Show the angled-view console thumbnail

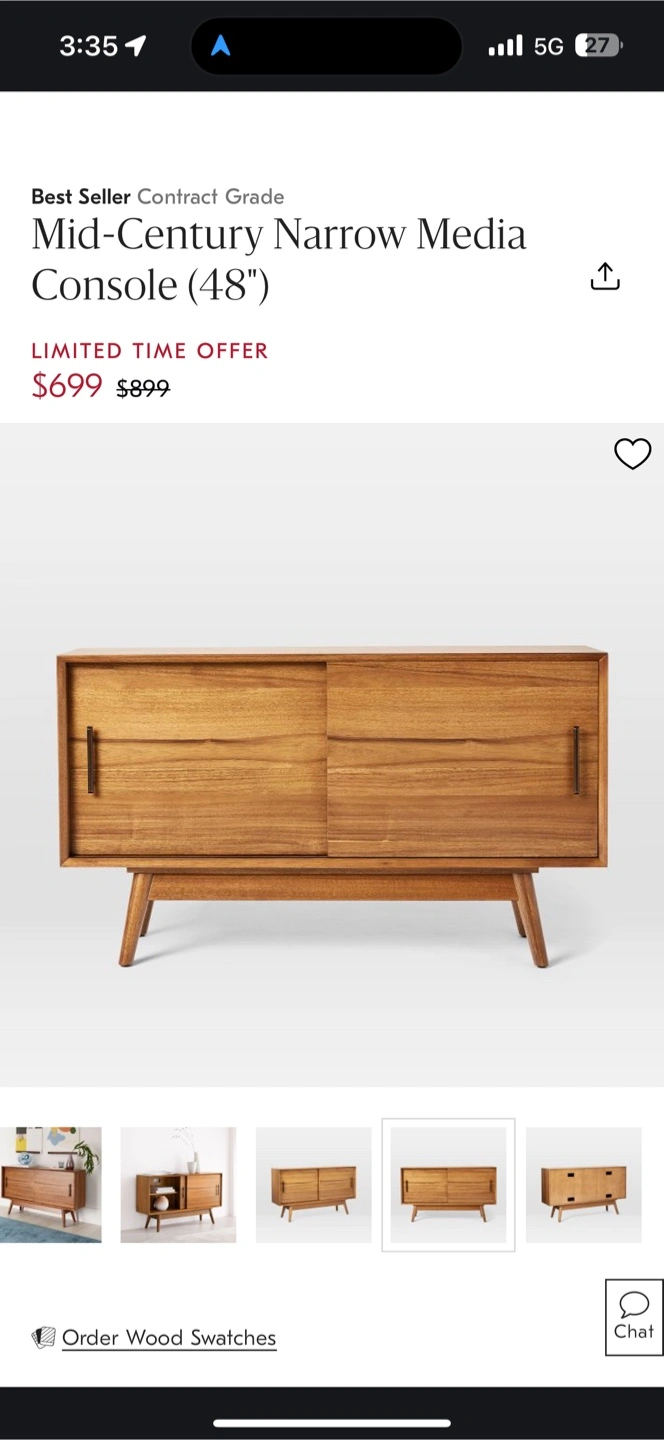(x=313, y=1185)
